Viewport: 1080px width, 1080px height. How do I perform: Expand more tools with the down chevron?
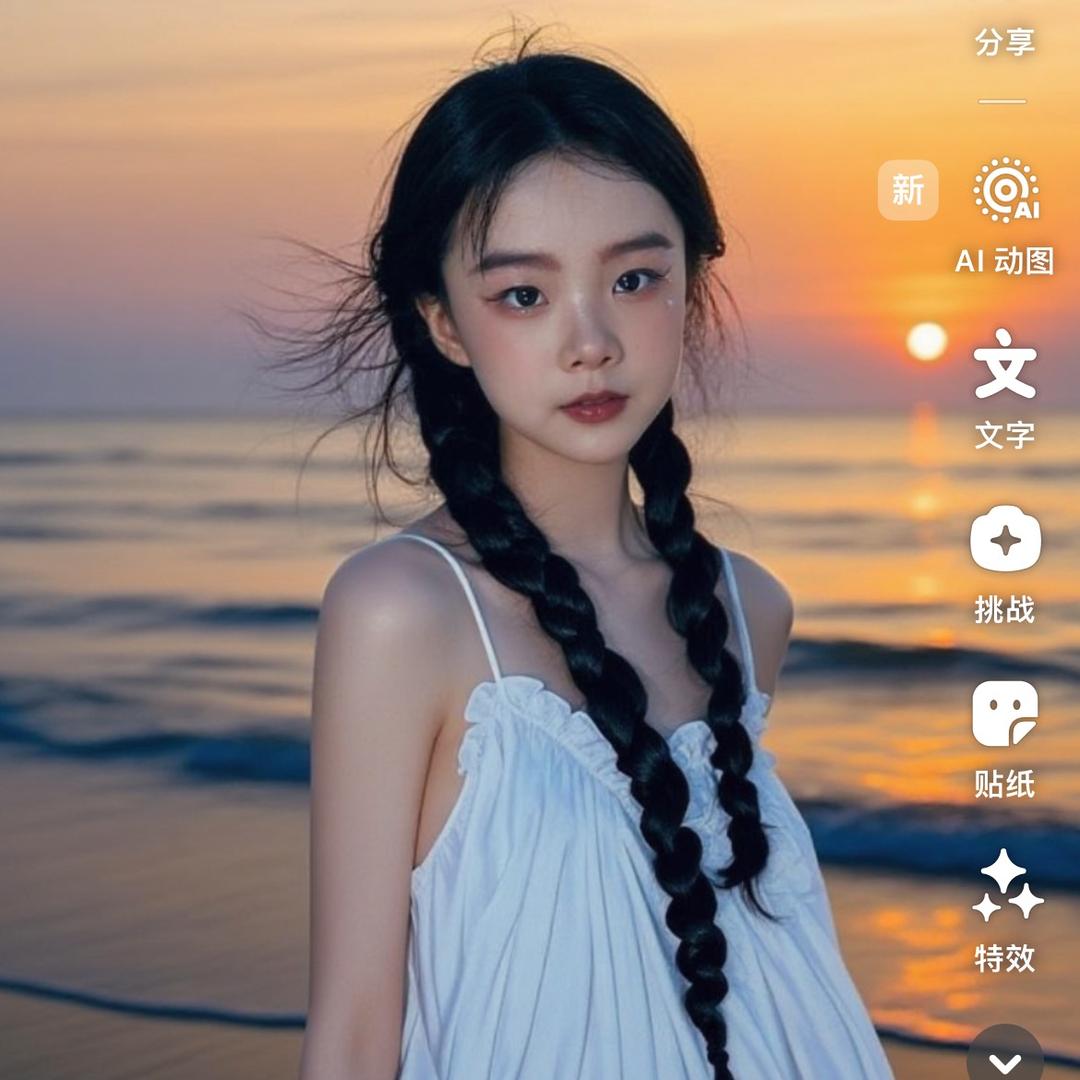pos(1005,1060)
